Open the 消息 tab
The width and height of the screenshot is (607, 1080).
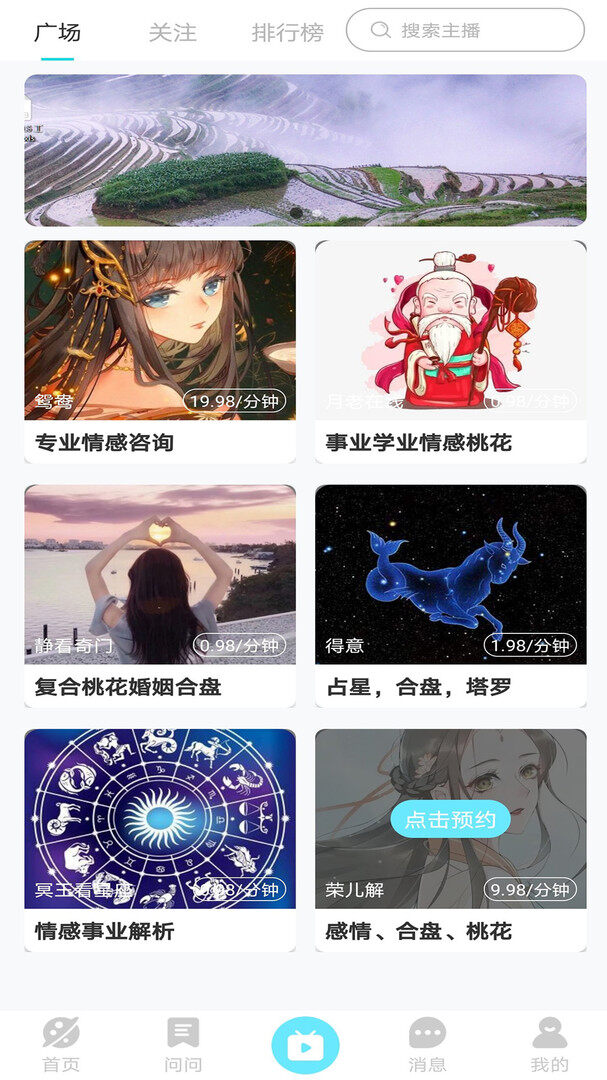[x=427, y=1044]
